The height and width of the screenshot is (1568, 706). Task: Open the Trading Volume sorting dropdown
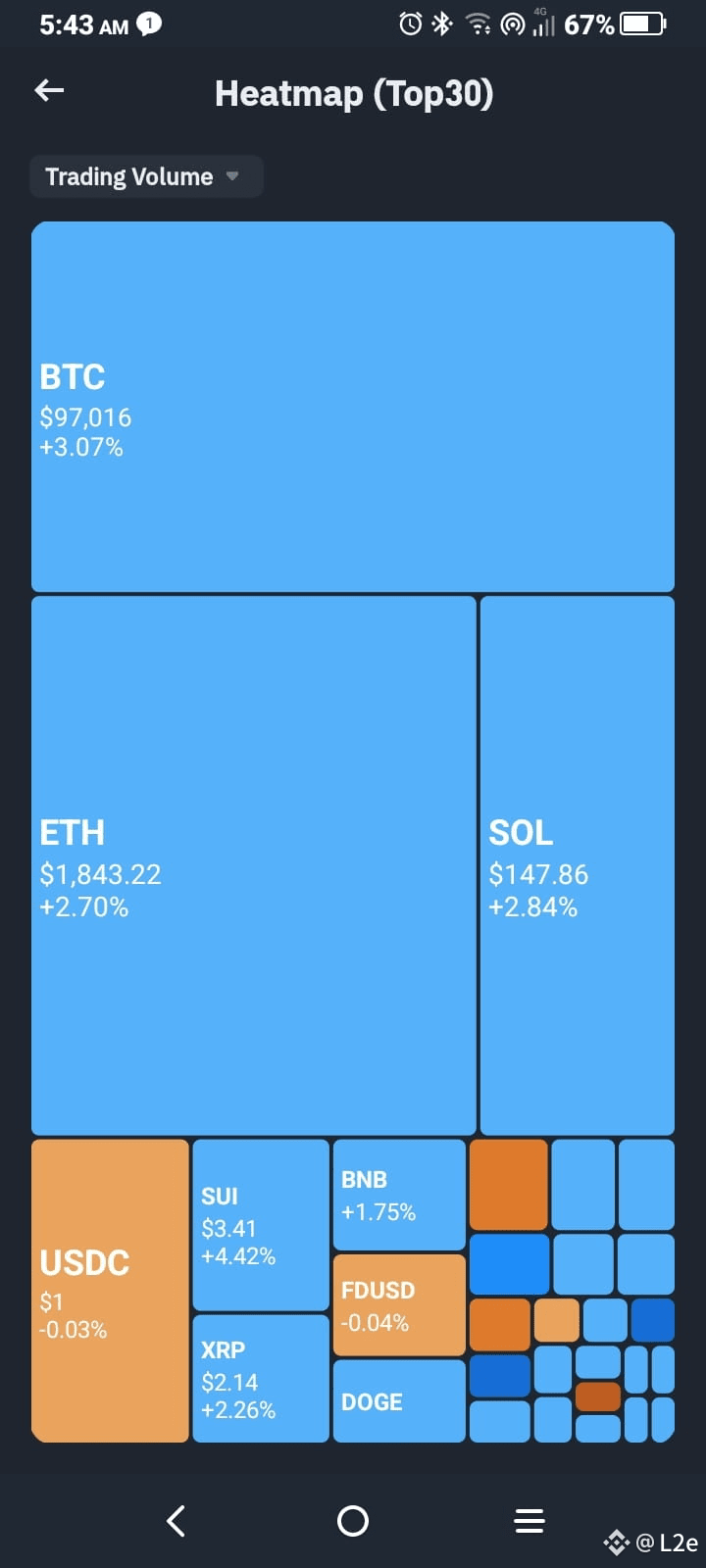click(145, 176)
